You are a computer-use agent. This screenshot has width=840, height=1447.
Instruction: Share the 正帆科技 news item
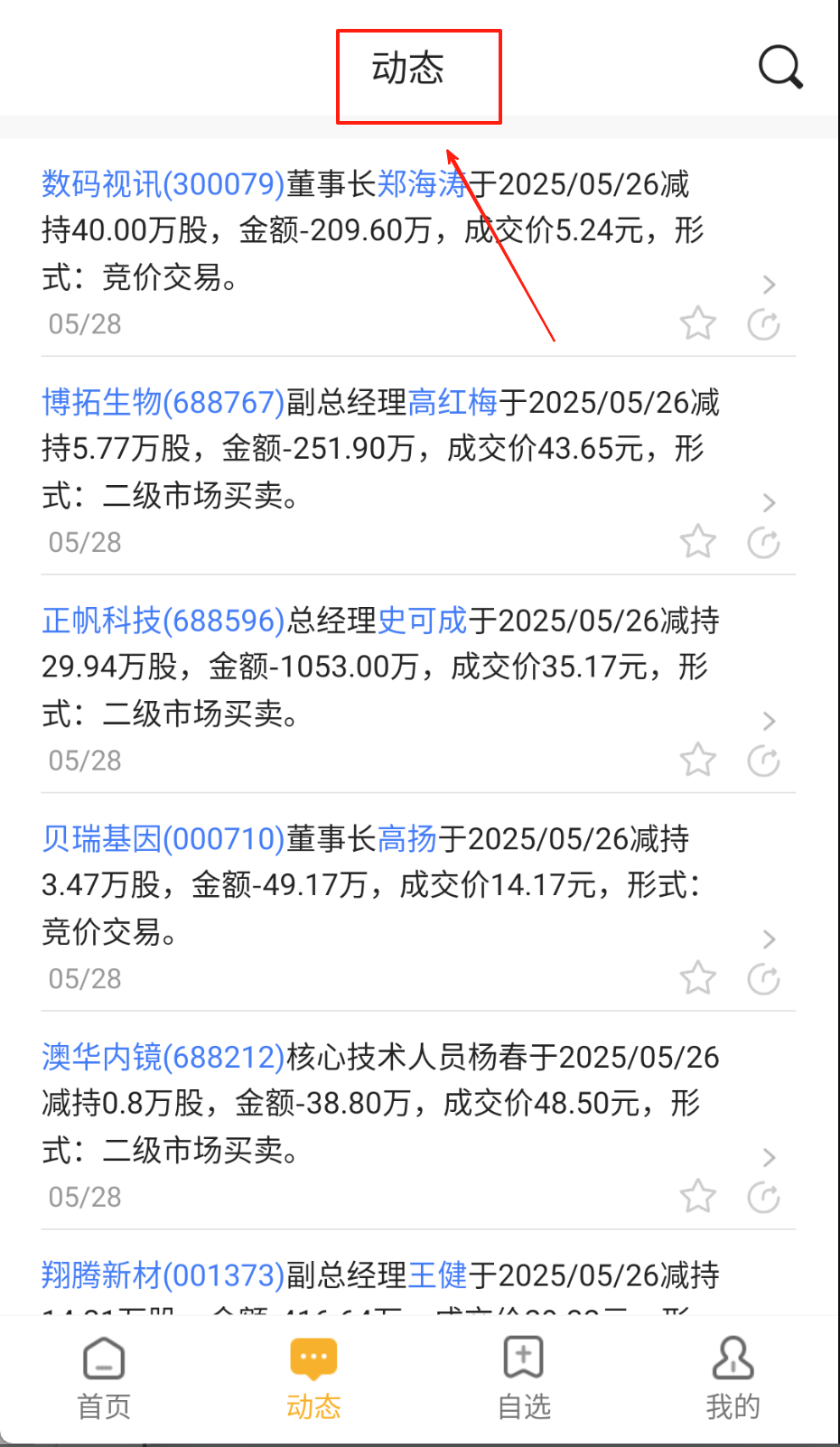tap(764, 761)
